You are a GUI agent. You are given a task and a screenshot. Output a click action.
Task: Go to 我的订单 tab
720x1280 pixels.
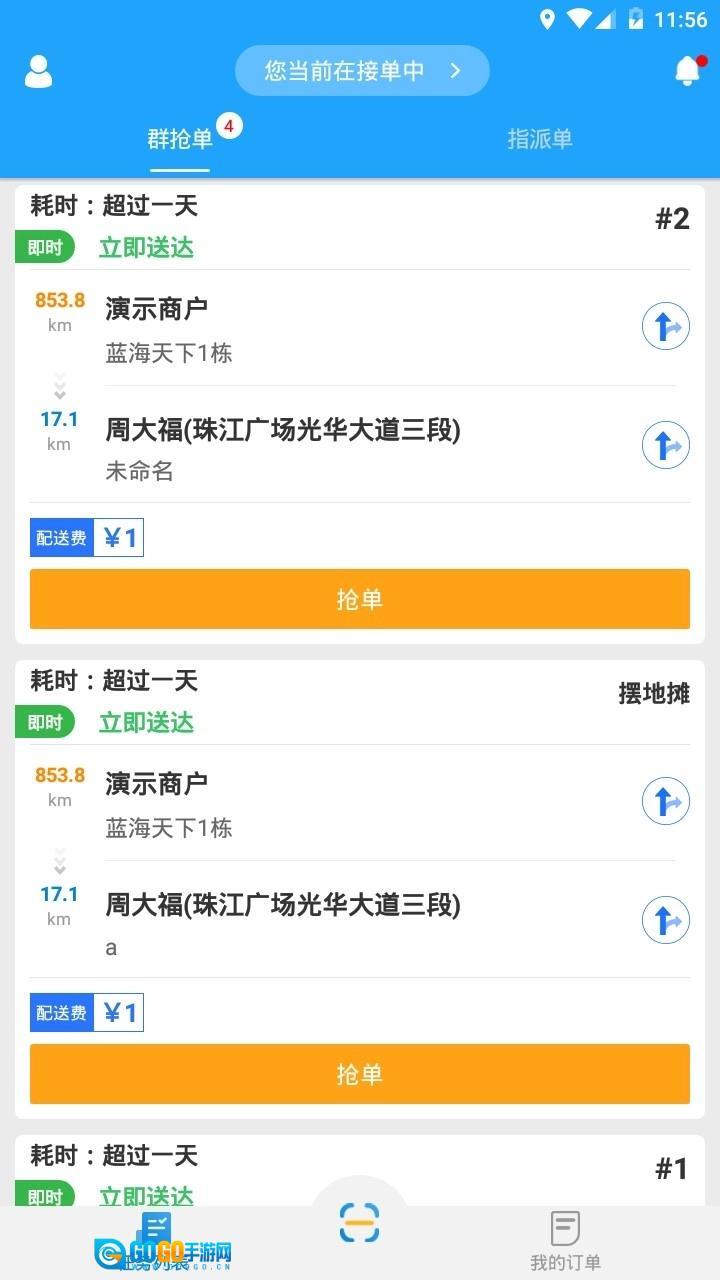565,1240
